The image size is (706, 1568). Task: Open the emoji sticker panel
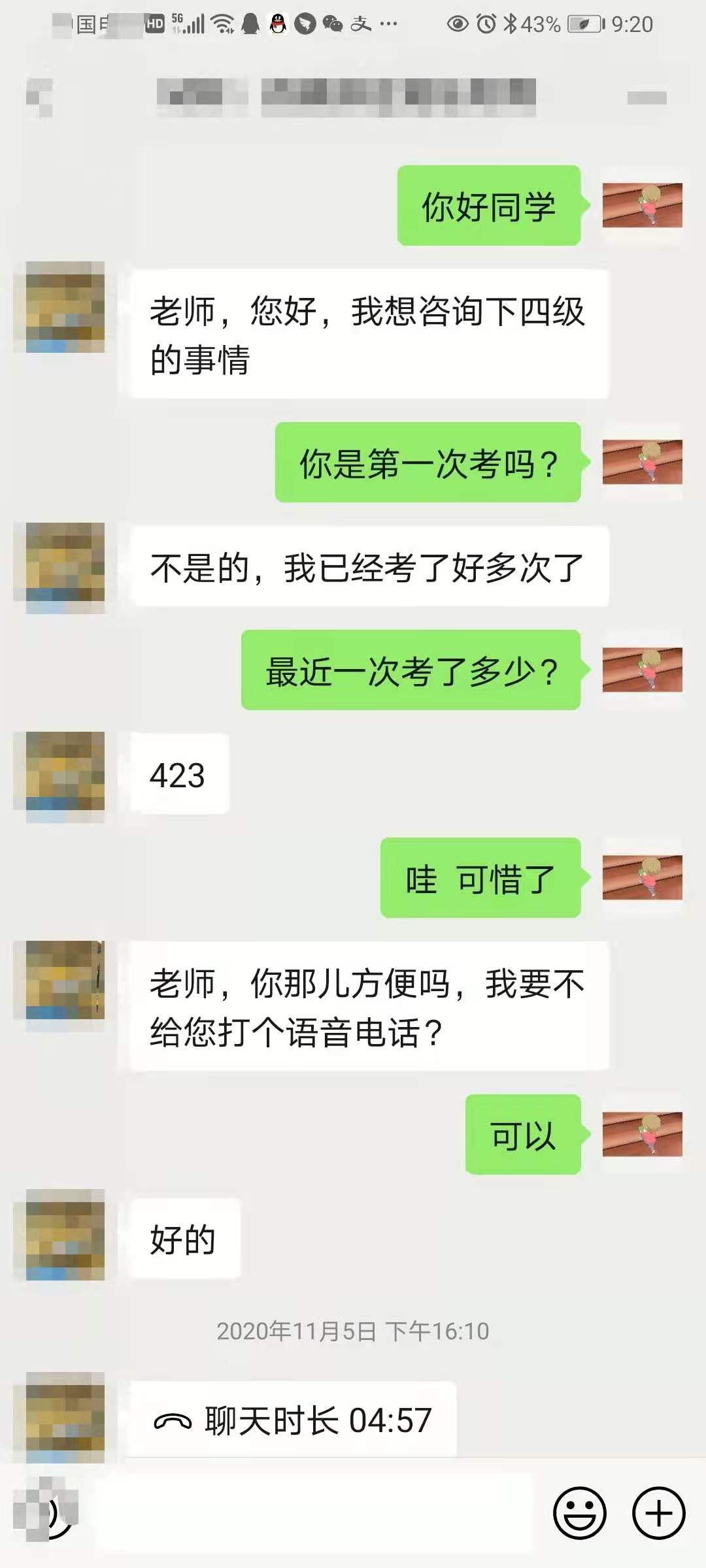coord(579,1512)
